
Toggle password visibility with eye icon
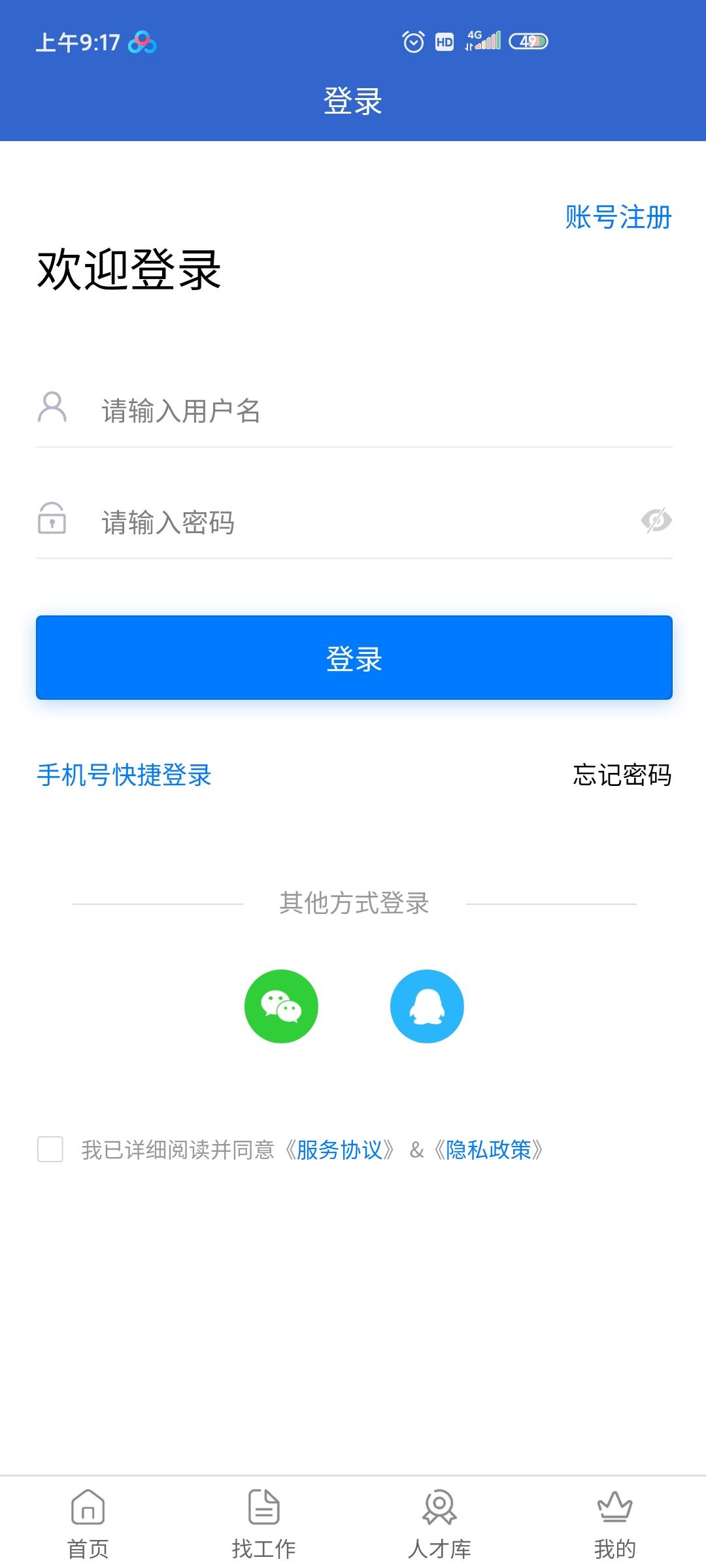click(656, 521)
